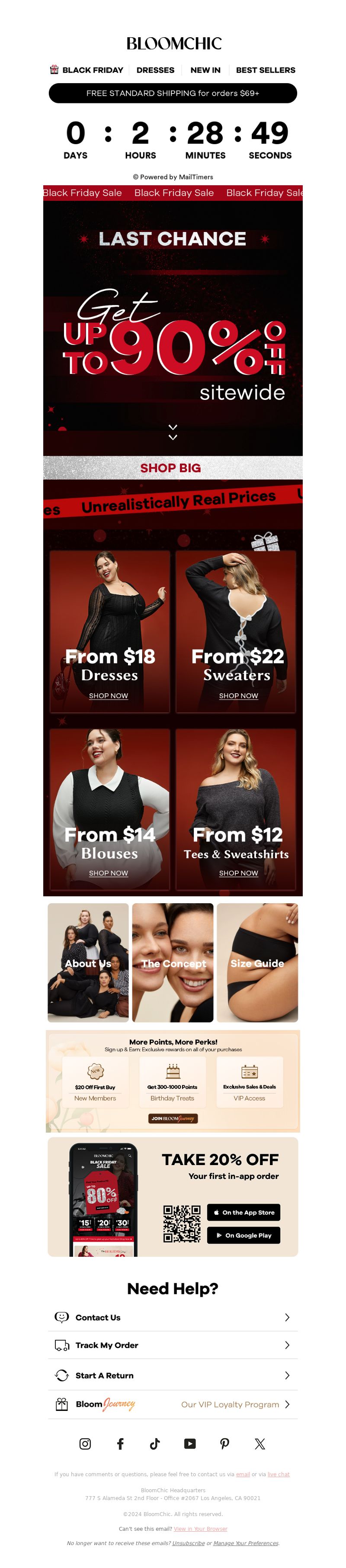Screen dimensions: 346x1568
Task: Shop now for Dresses from $18
Action: click(x=108, y=696)
